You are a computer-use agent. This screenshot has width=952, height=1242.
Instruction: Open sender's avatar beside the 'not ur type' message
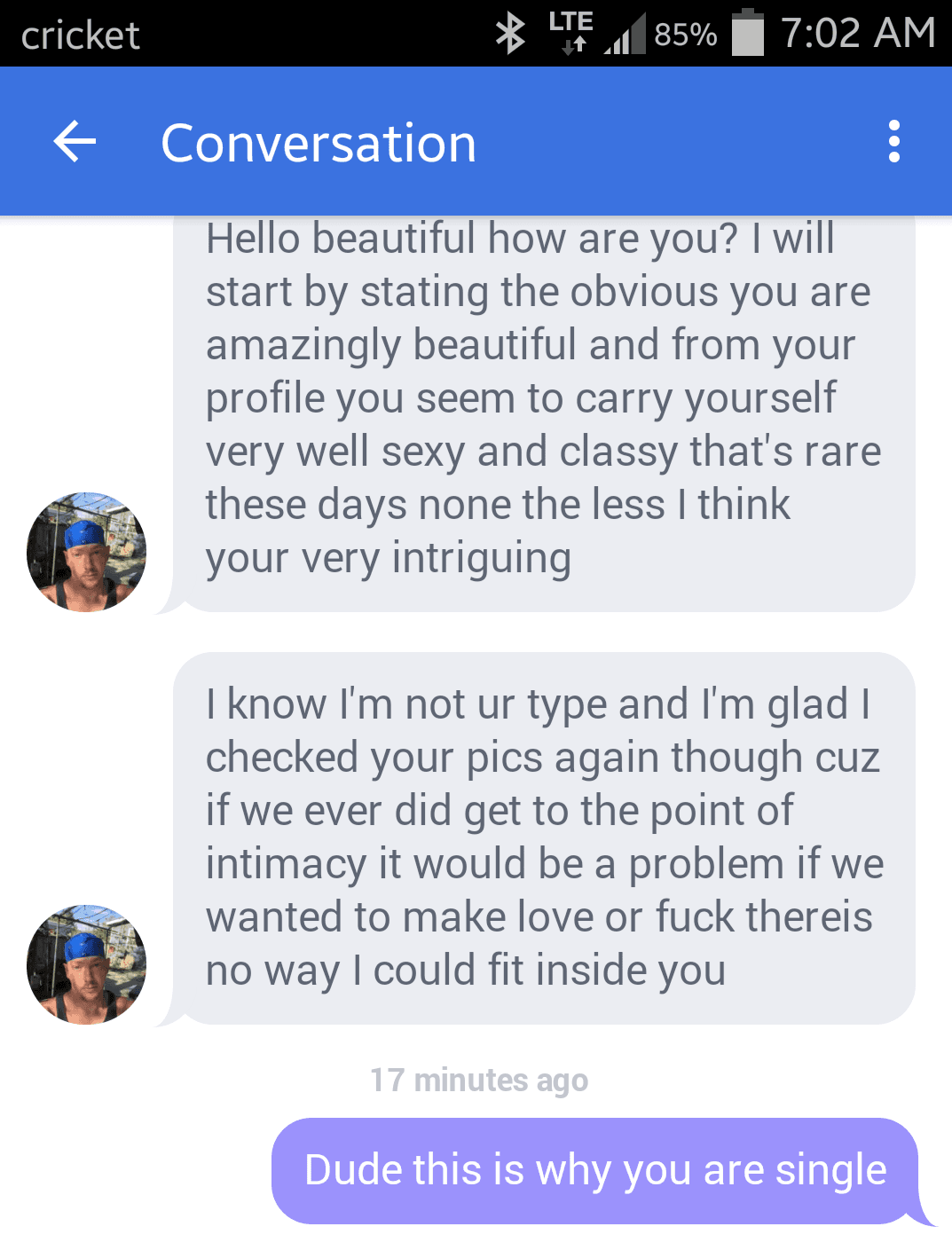86,964
